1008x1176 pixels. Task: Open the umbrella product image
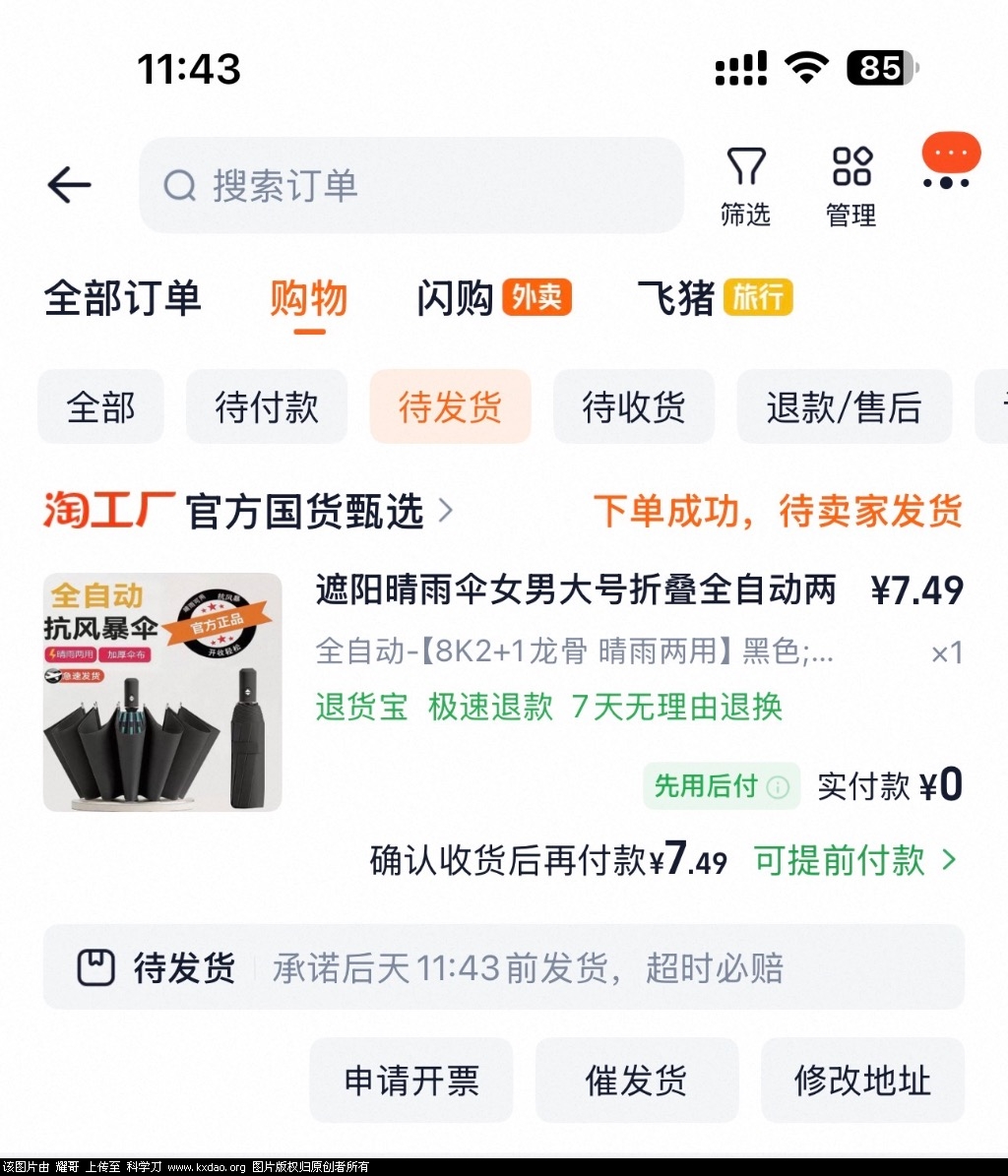[162, 692]
